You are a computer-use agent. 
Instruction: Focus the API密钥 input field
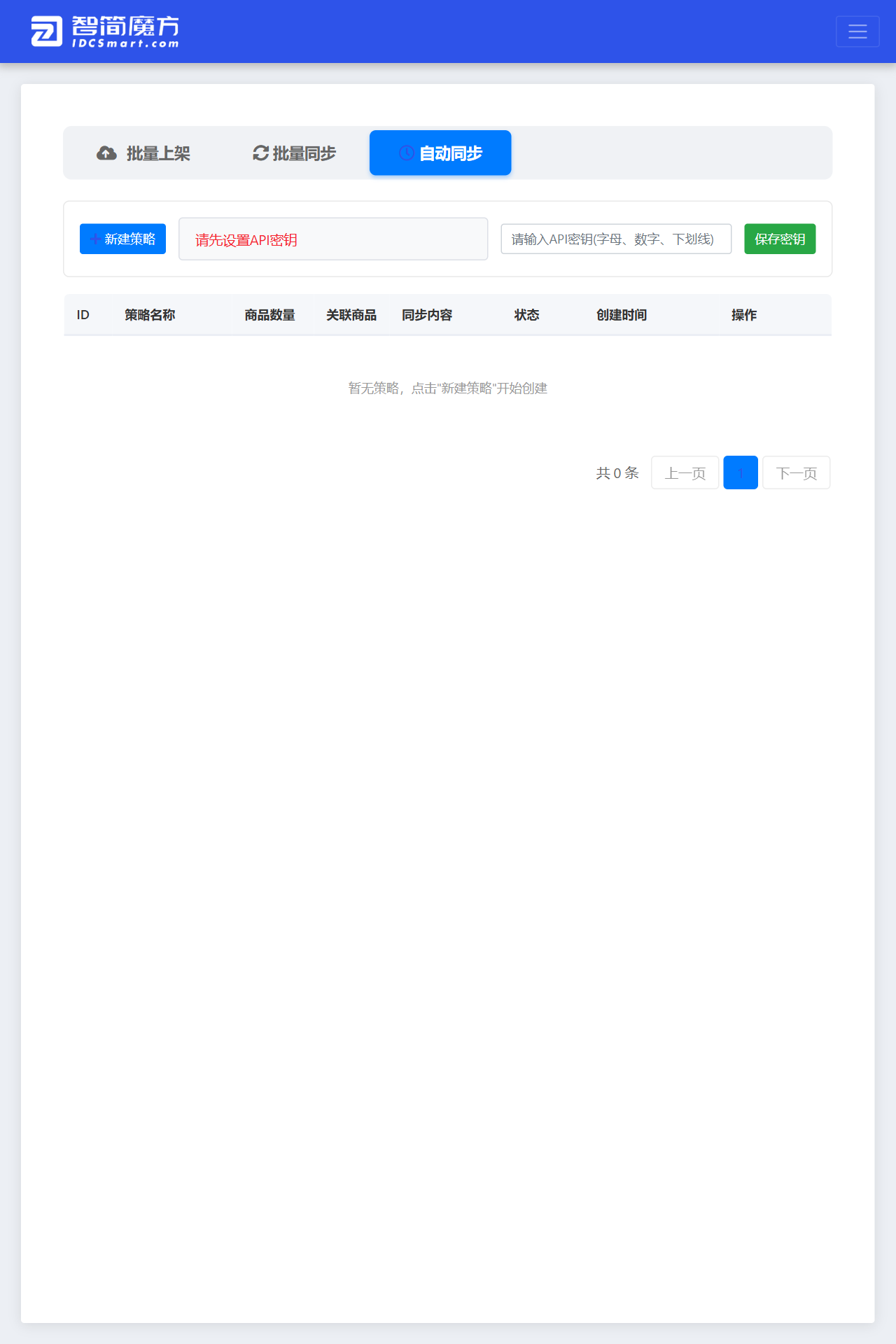tap(616, 239)
